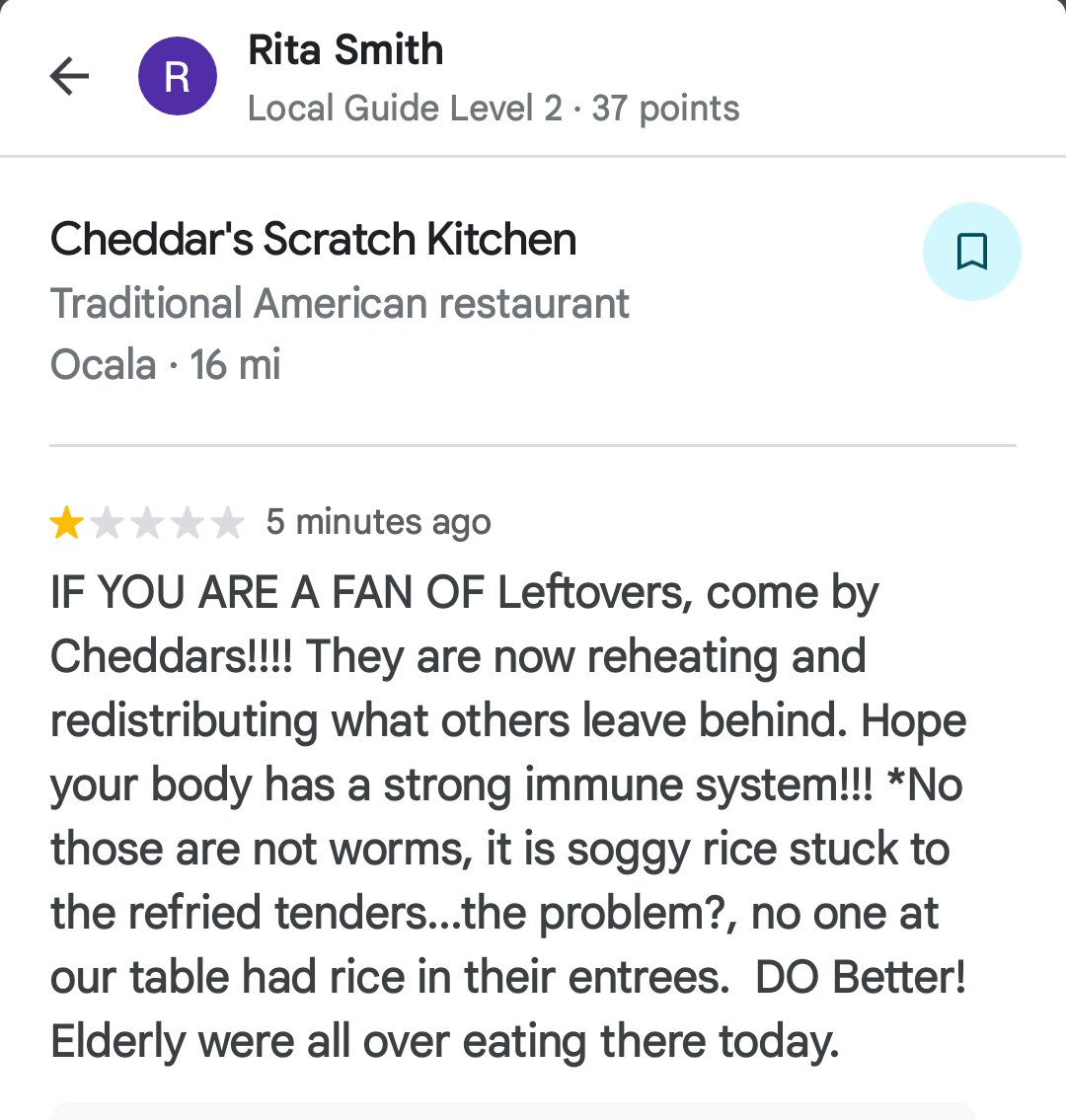The width and height of the screenshot is (1066, 1120).
Task: Click the review text body
Action: (x=509, y=815)
